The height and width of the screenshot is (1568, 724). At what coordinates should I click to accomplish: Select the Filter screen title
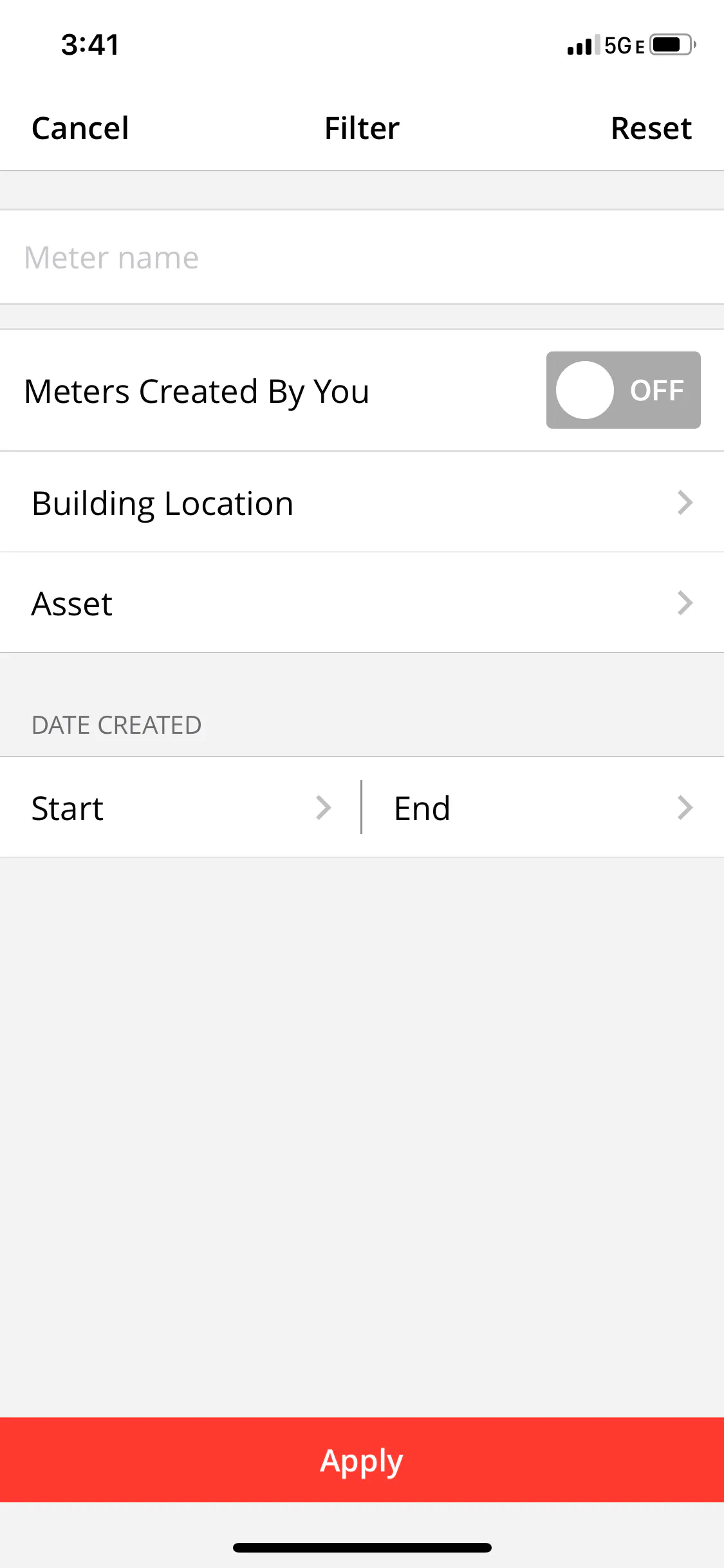tap(362, 128)
